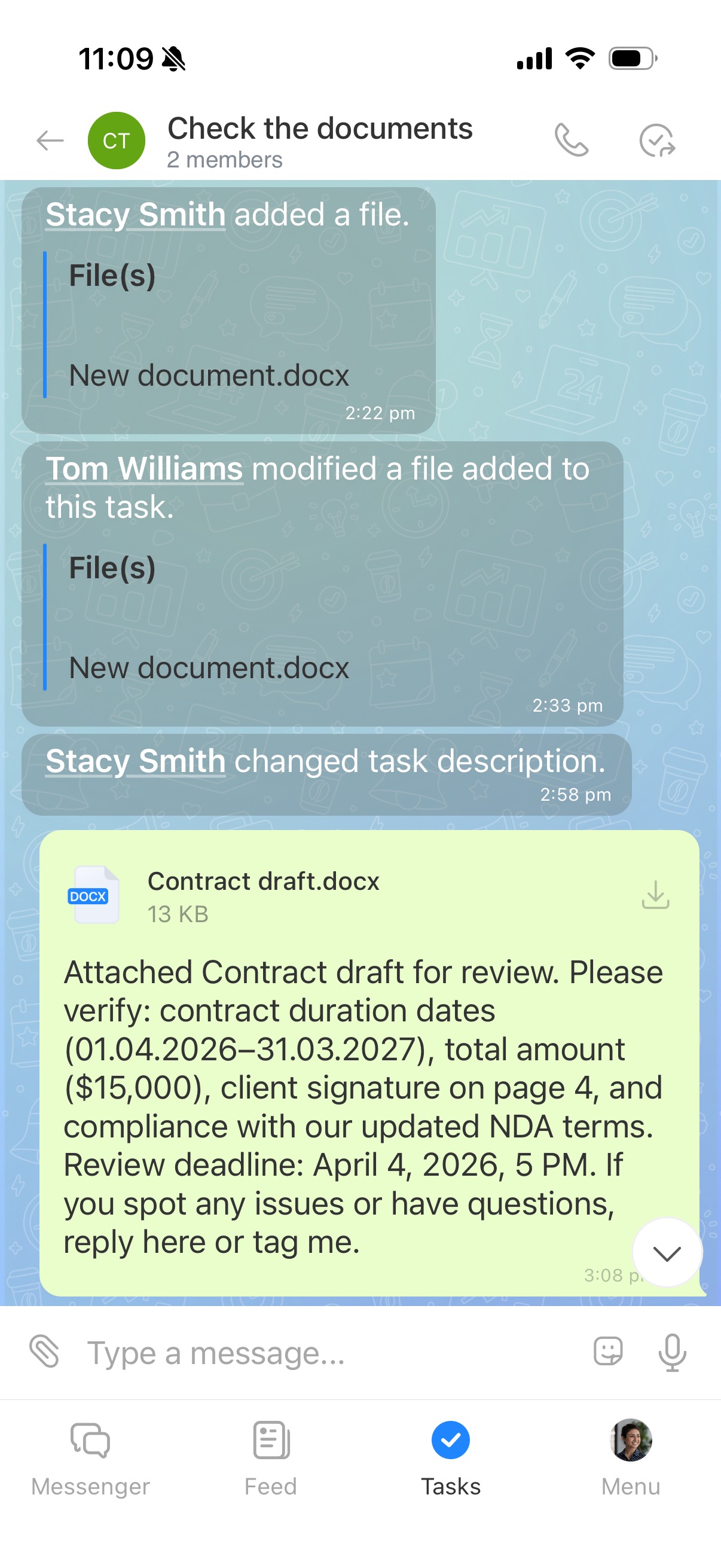Open the Contract draft.docx attachment

coord(263,881)
